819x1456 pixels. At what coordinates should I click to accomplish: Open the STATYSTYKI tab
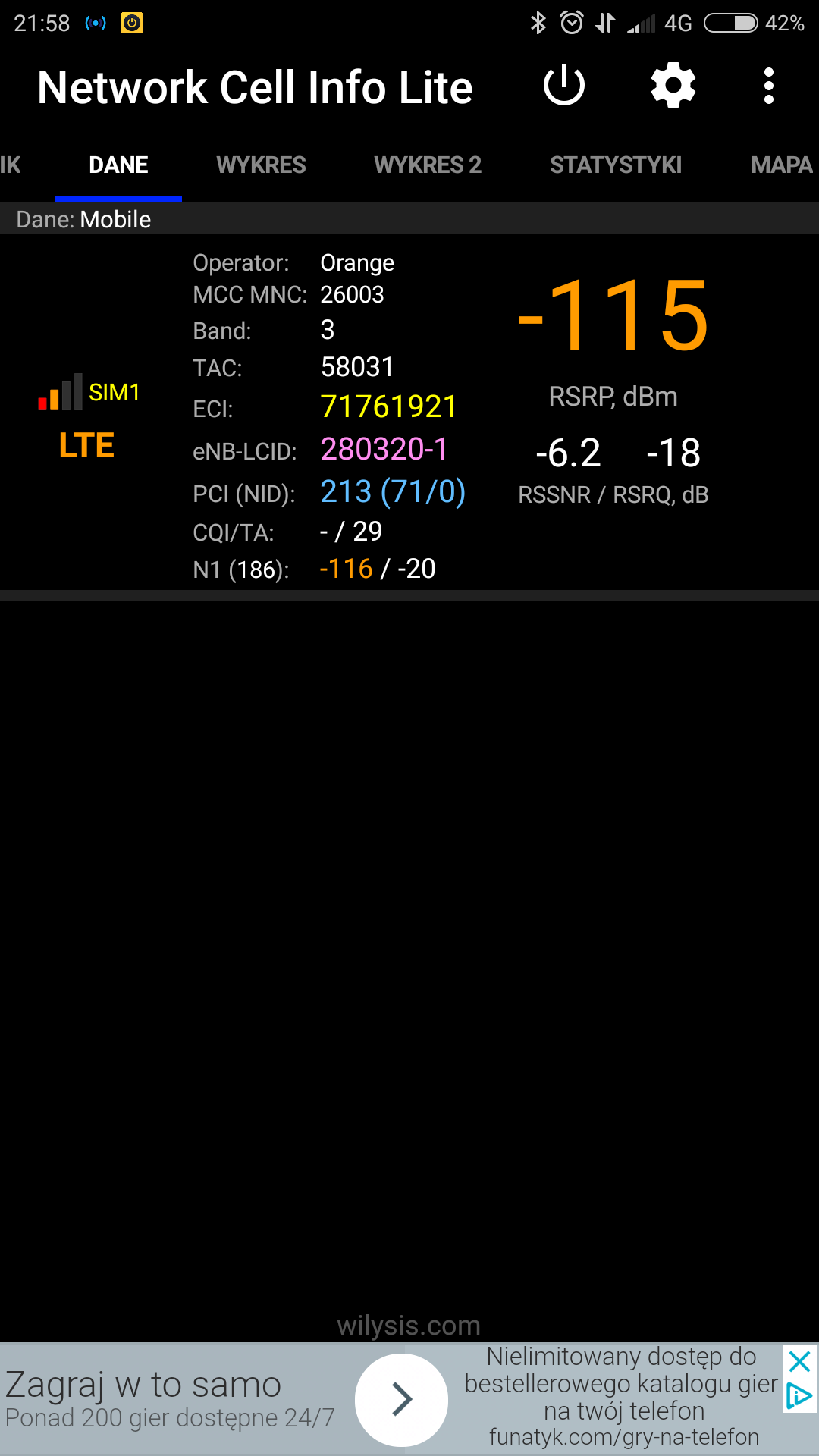[616, 165]
